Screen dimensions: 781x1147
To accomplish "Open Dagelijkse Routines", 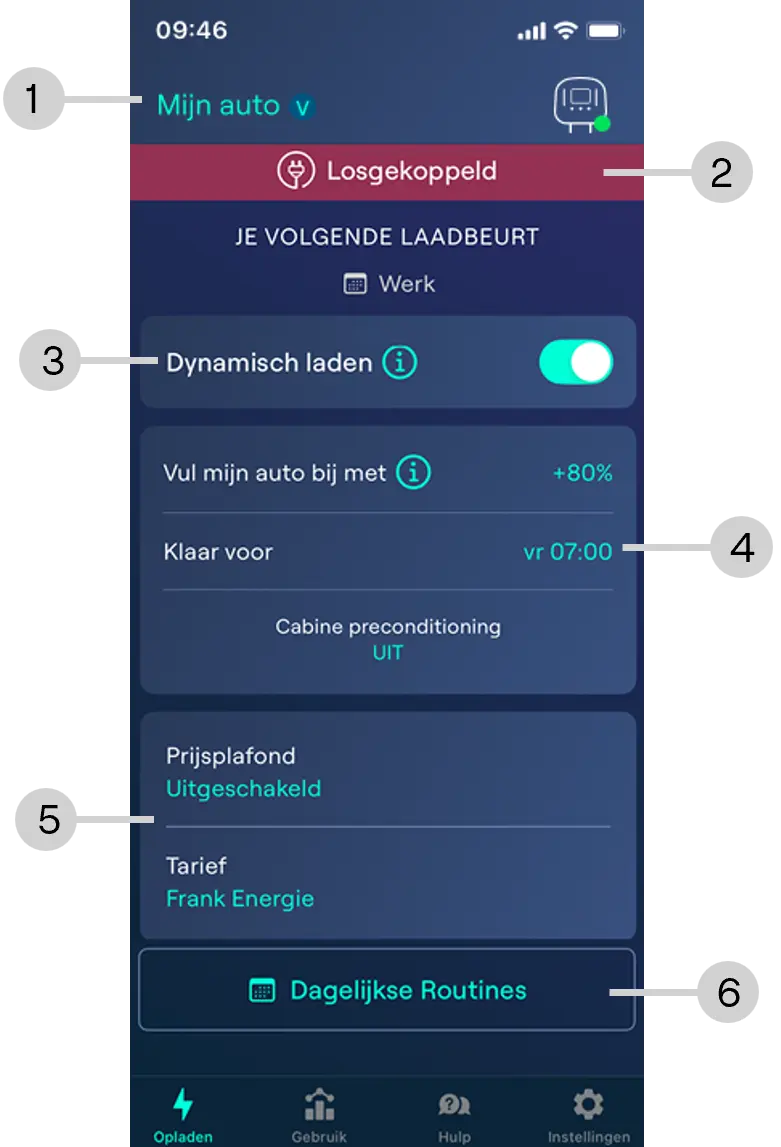I will 387,990.
